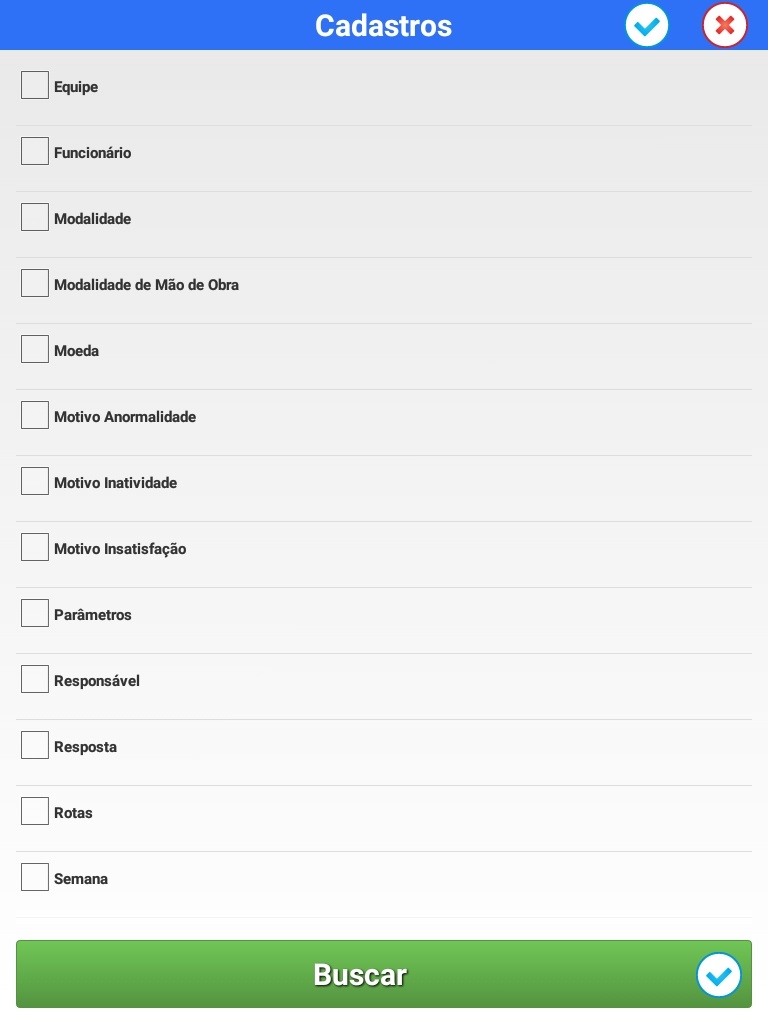Close the Cadastros screen with red X

coord(725,26)
